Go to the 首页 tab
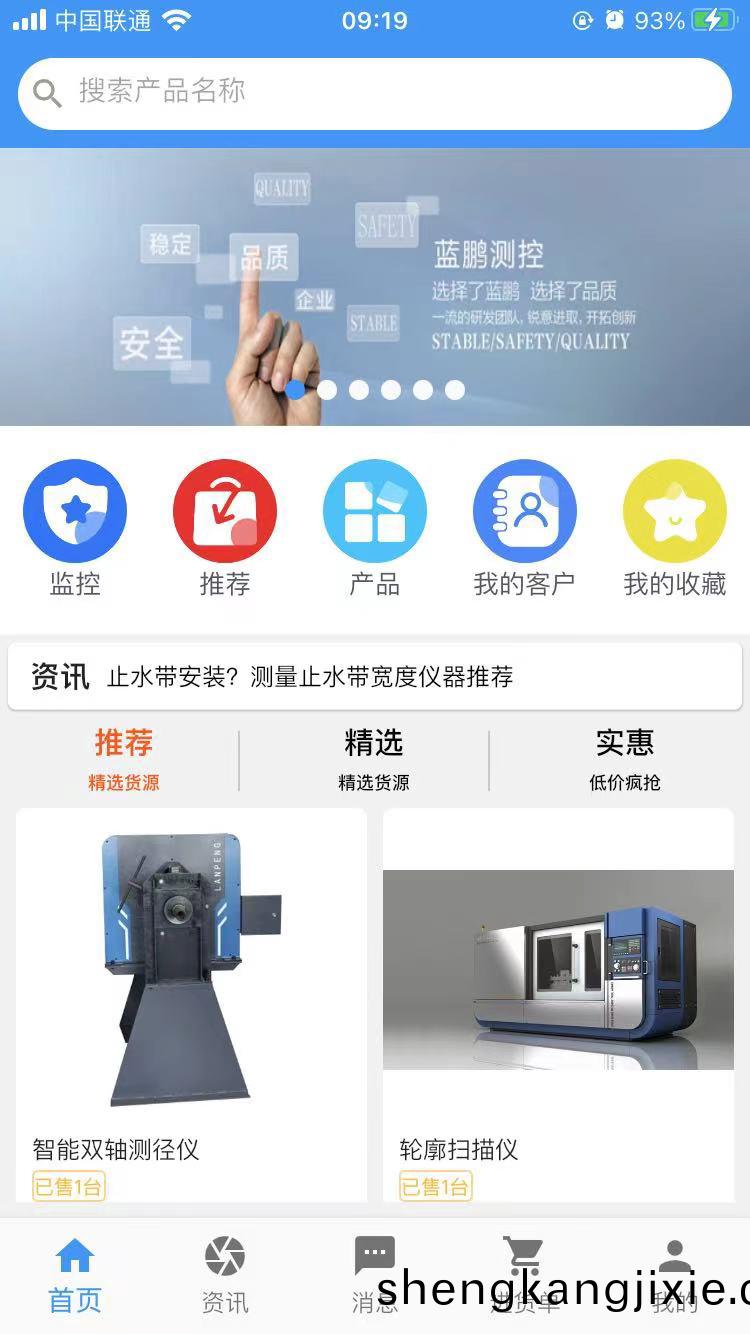 (75, 1275)
